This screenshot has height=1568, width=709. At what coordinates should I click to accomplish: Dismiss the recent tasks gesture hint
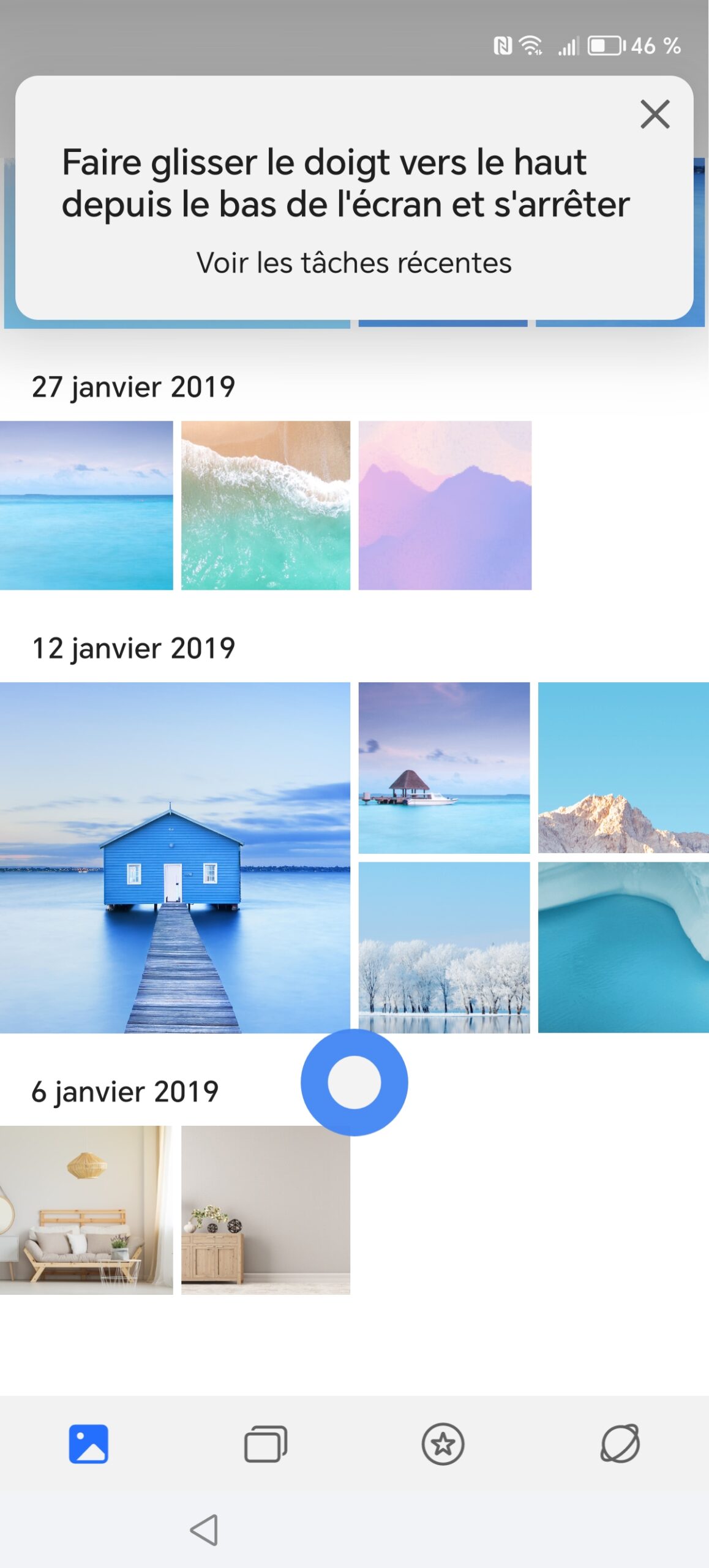point(655,115)
